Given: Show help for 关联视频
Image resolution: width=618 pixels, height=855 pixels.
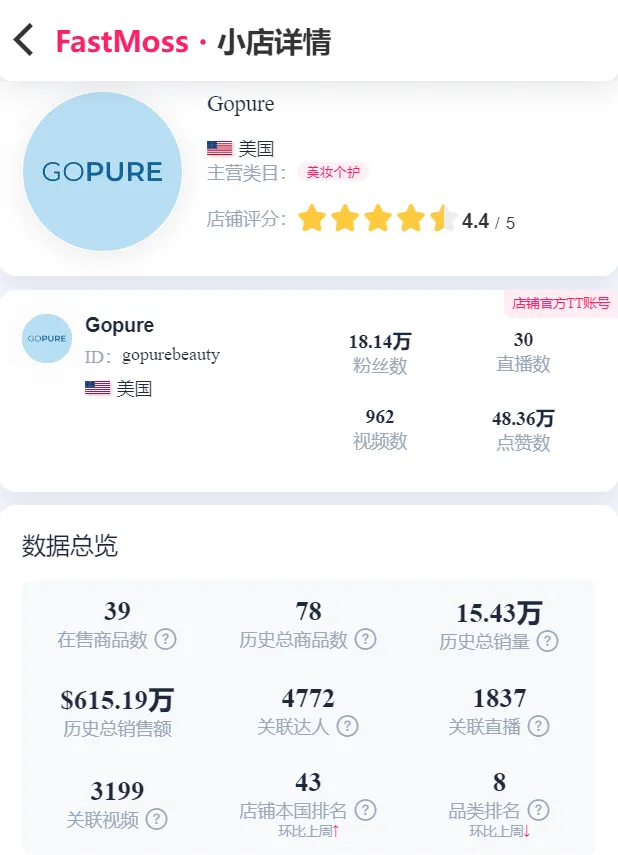Looking at the screenshot, I should (156, 819).
